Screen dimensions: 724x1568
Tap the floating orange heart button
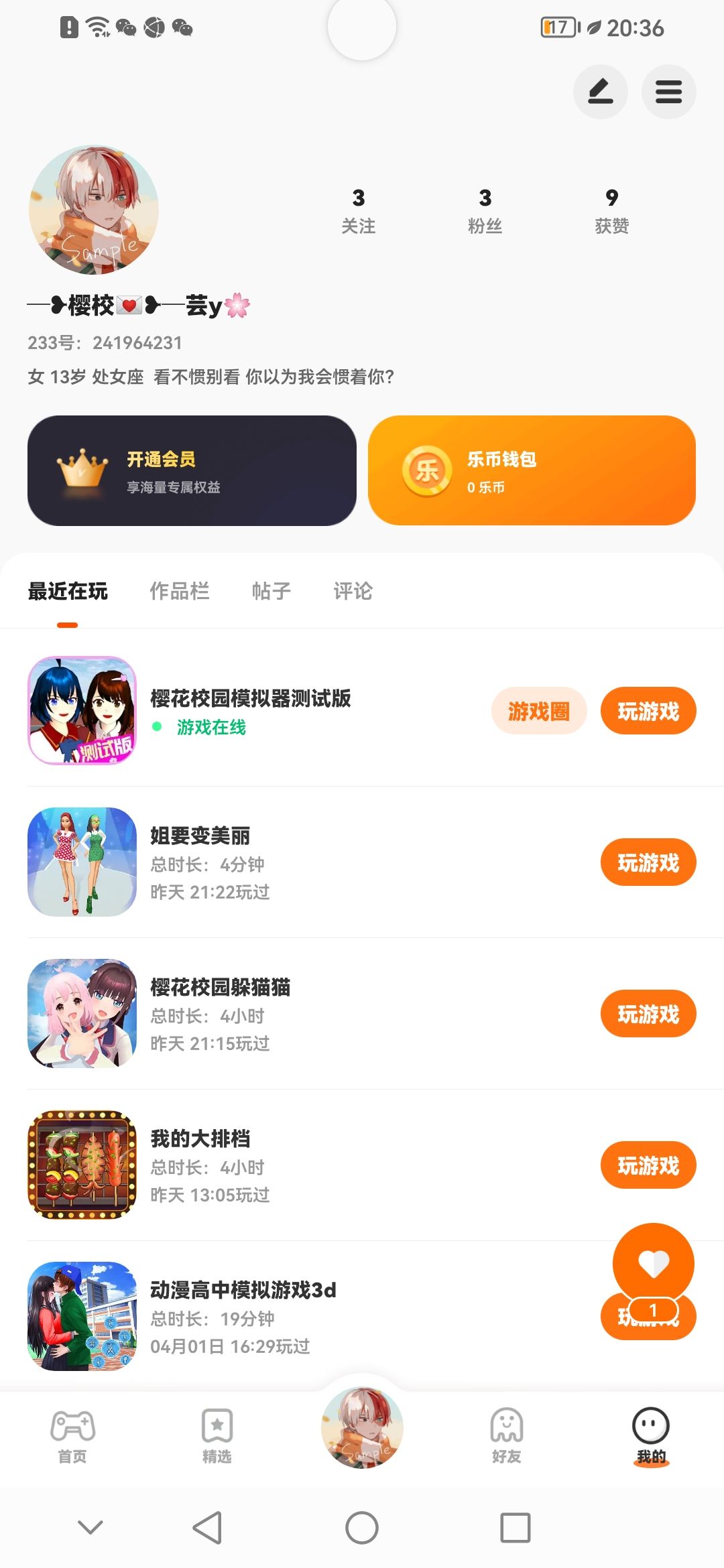[653, 1264]
